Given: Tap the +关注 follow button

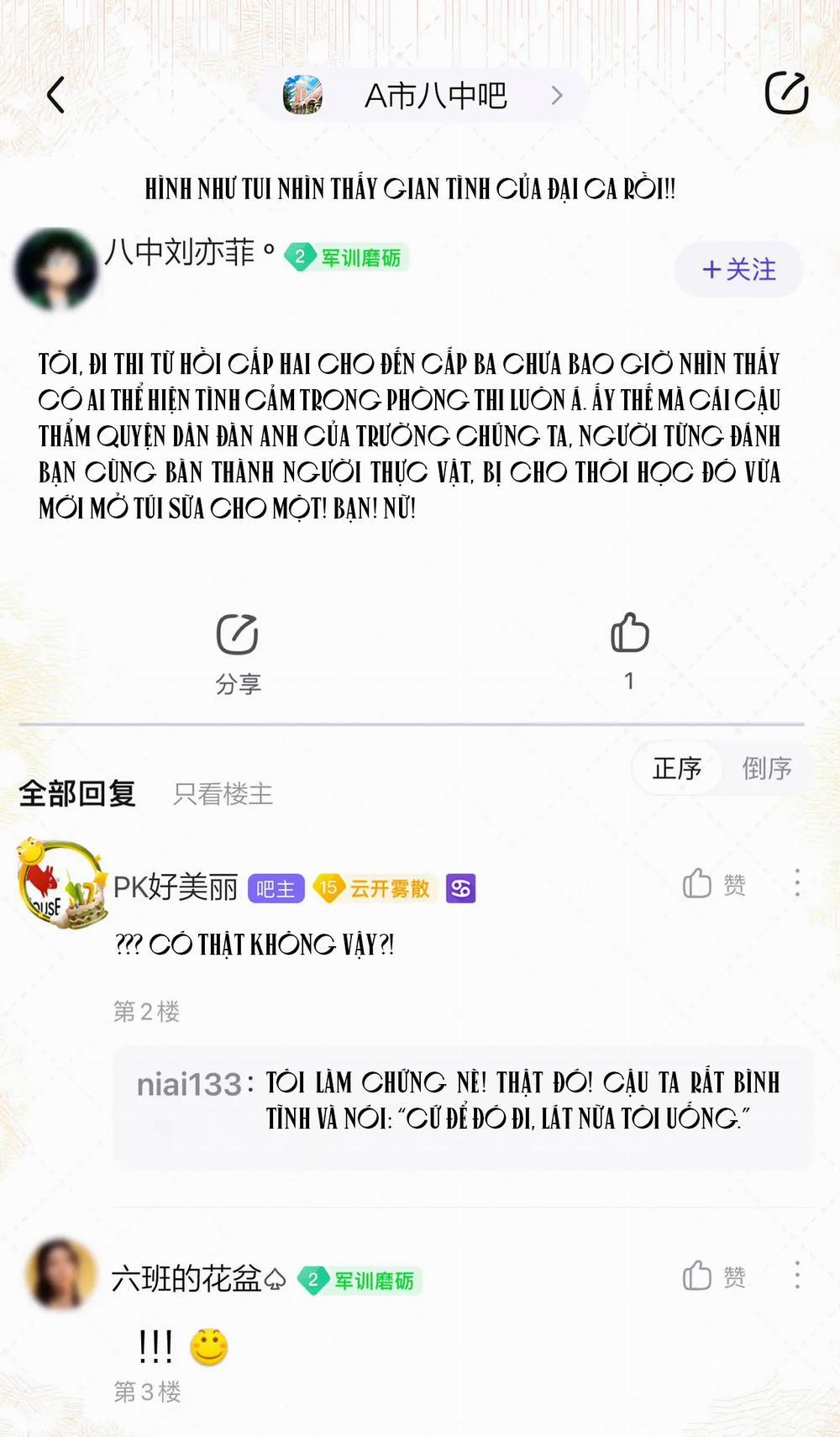Looking at the screenshot, I should 738,270.
